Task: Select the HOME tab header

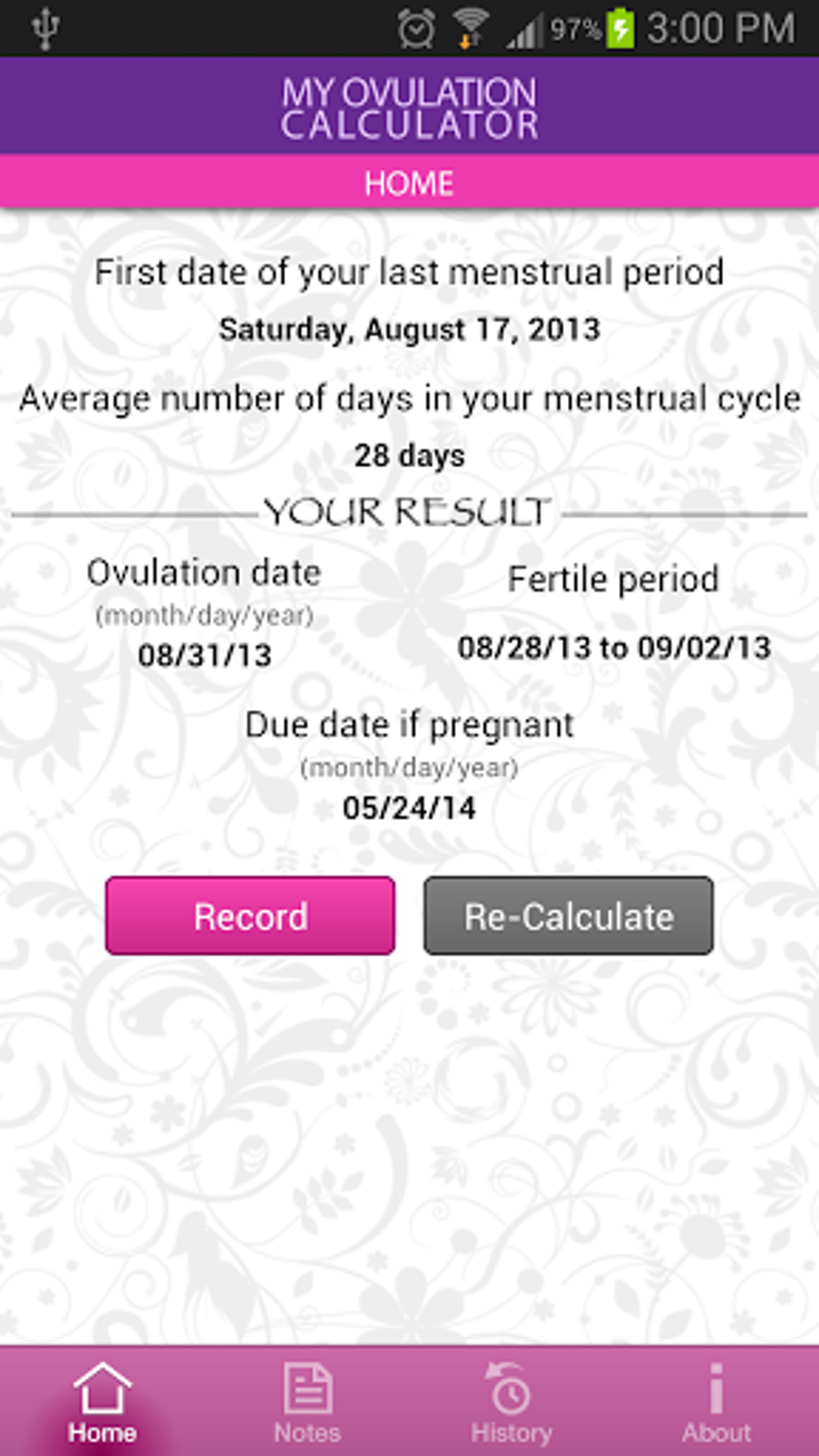Action: 409,183
